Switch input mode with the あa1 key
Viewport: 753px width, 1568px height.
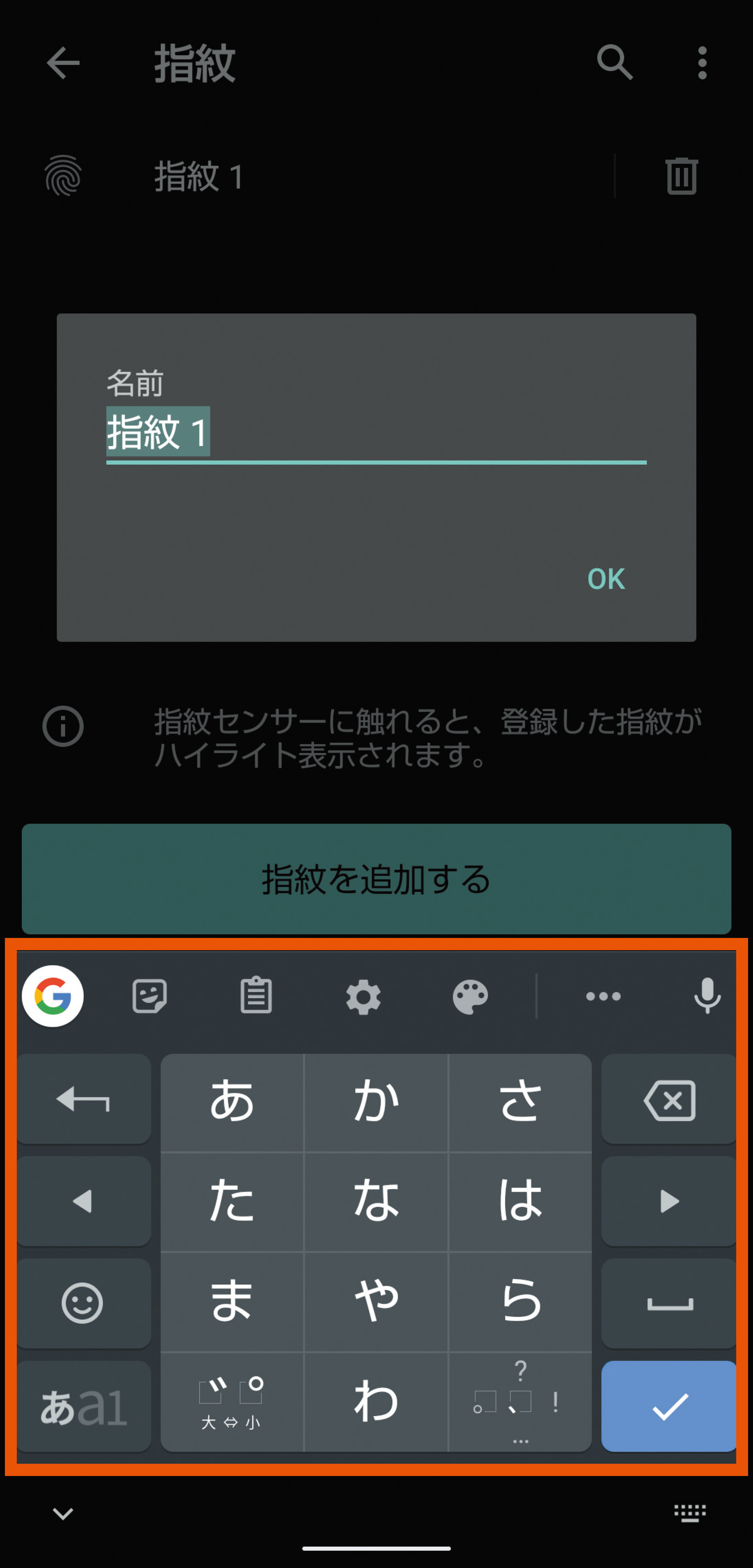[83, 1407]
